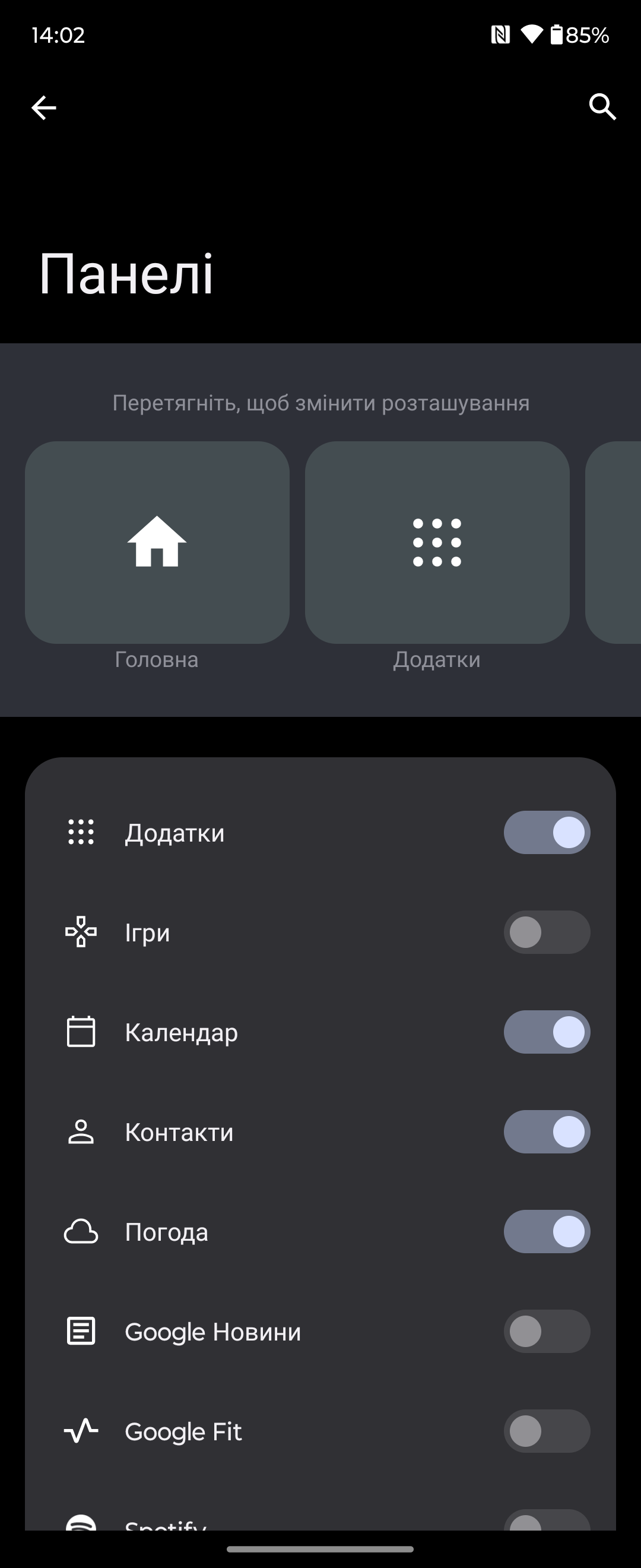Toggle off the Контакти panel
The height and width of the screenshot is (1568, 641).
pos(546,1131)
